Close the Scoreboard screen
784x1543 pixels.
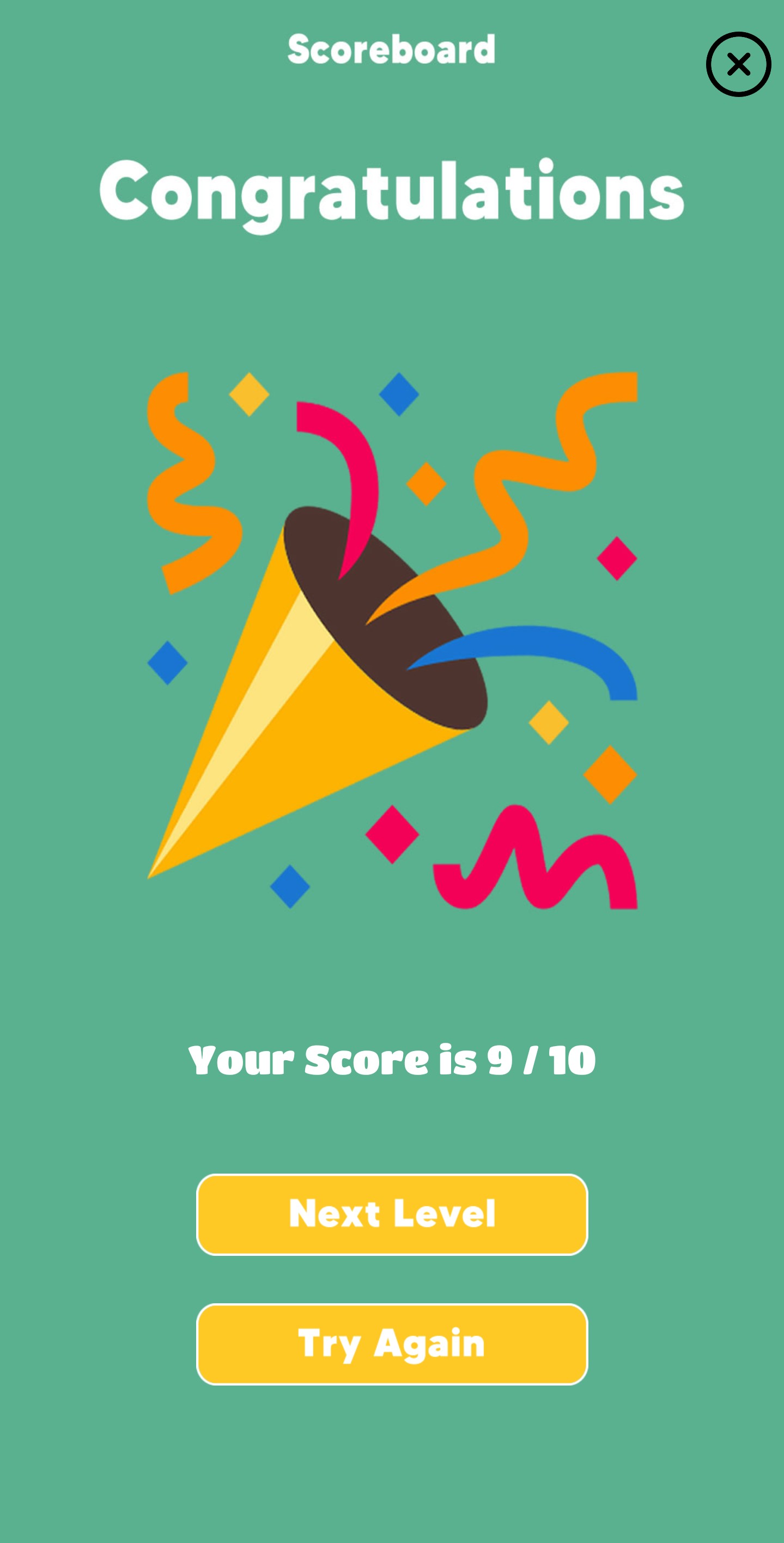738,64
